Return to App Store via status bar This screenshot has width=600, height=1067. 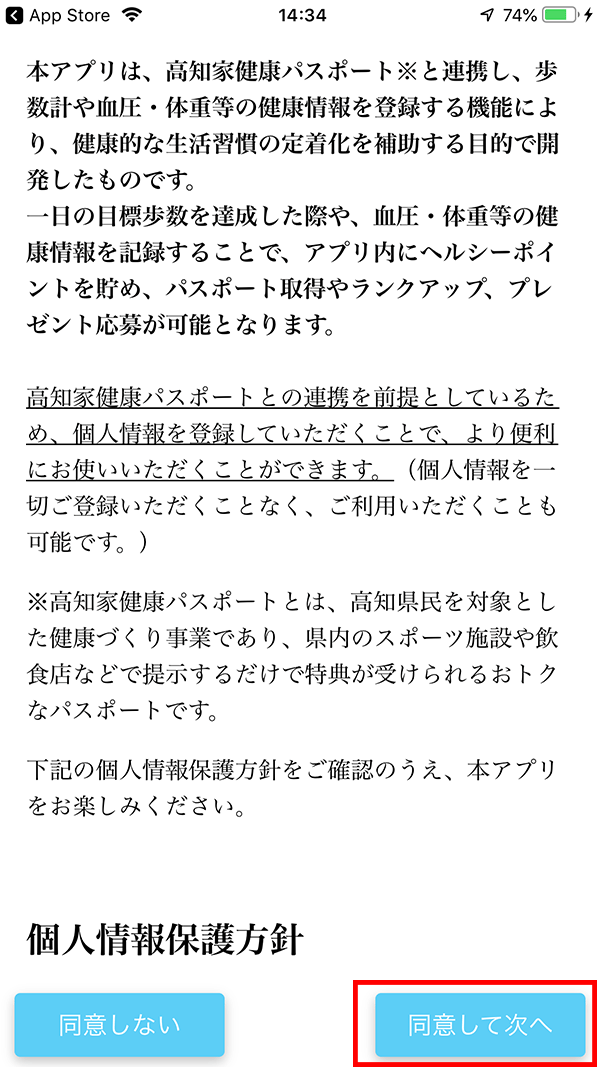(57, 14)
